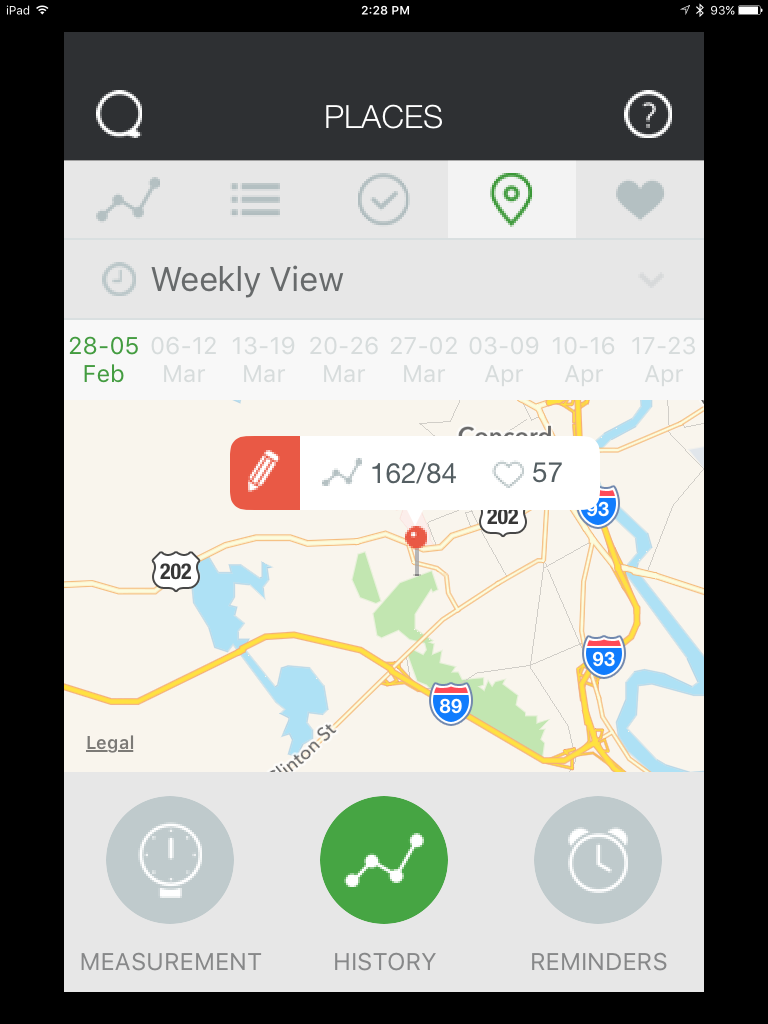Select the places pin tab

tap(511, 199)
